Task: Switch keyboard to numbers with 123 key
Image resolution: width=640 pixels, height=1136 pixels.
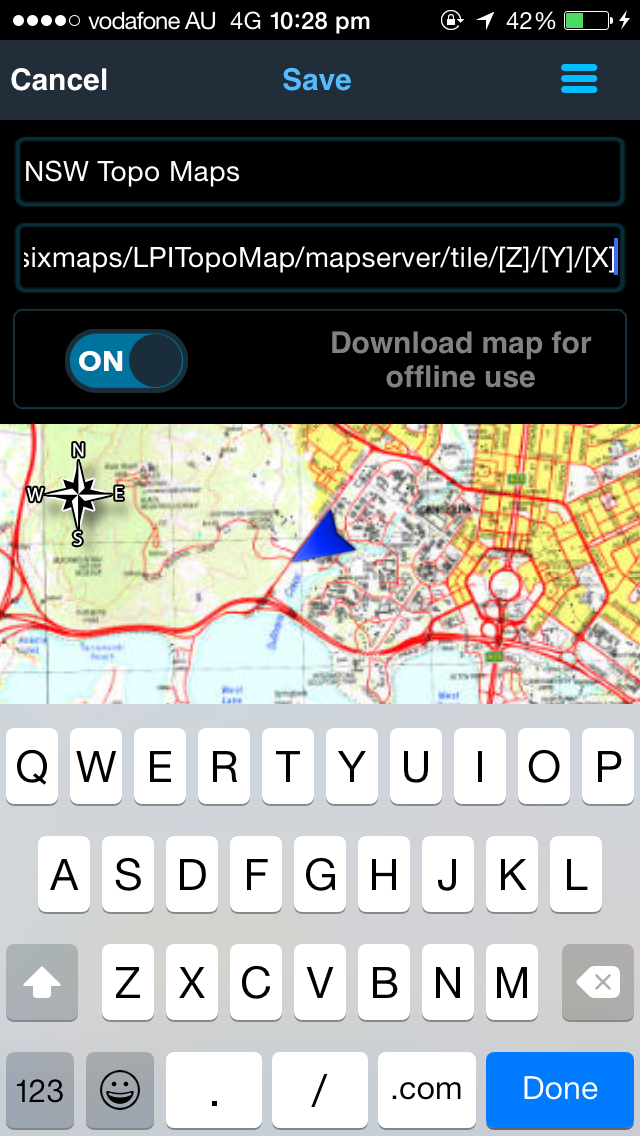Action: (x=40, y=1088)
